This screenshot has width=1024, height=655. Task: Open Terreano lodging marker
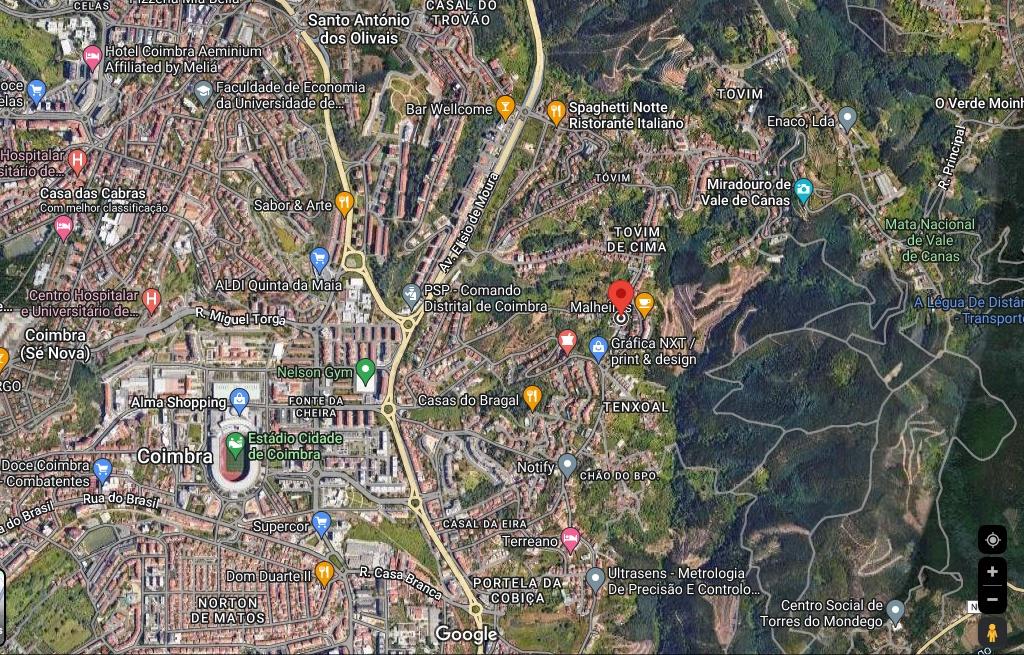[570, 539]
